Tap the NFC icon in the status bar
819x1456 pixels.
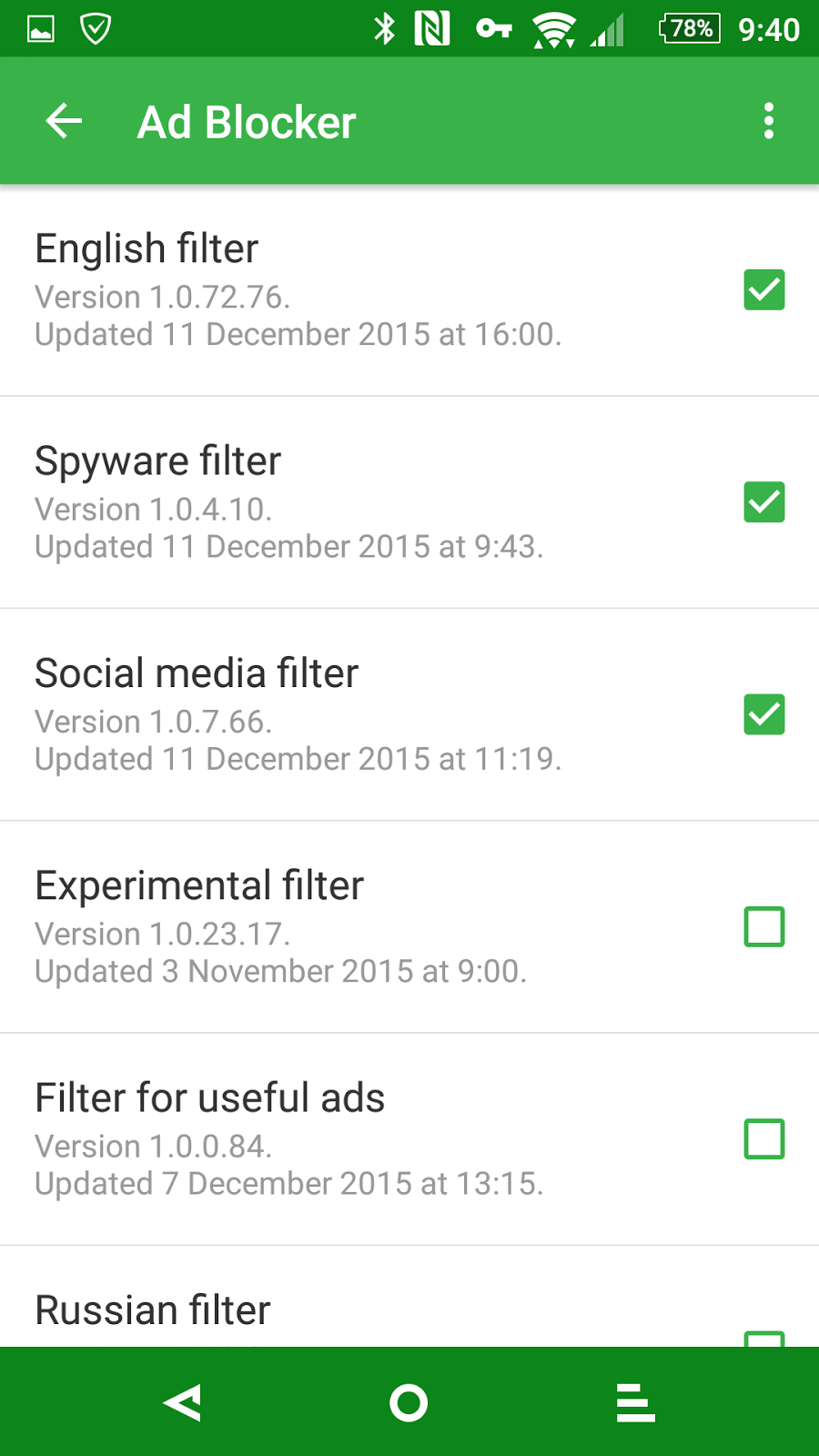tap(431, 27)
